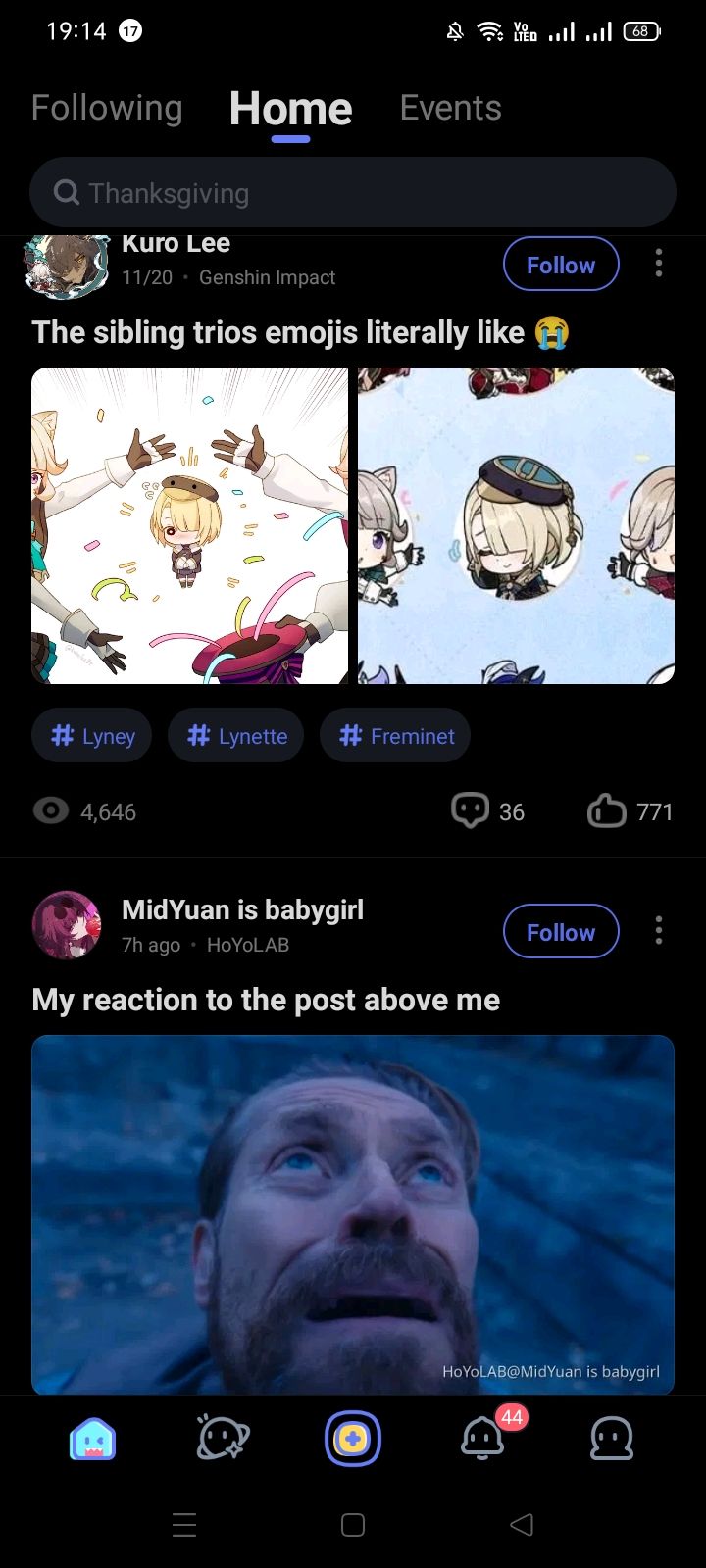
Task: Open your profile via the rightmost nav icon
Action: tap(612, 1438)
